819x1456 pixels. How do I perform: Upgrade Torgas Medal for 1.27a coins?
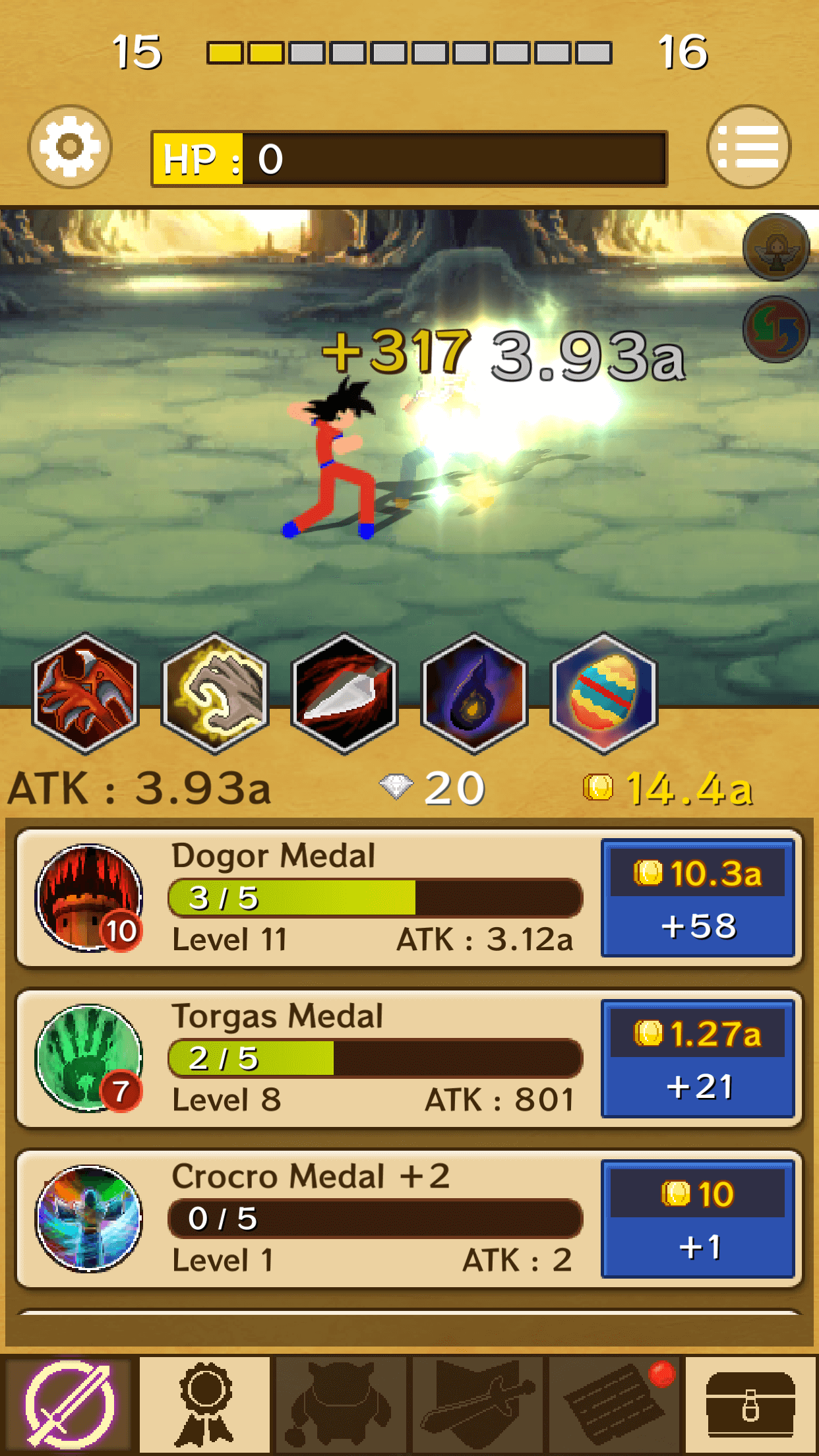coord(697,1058)
